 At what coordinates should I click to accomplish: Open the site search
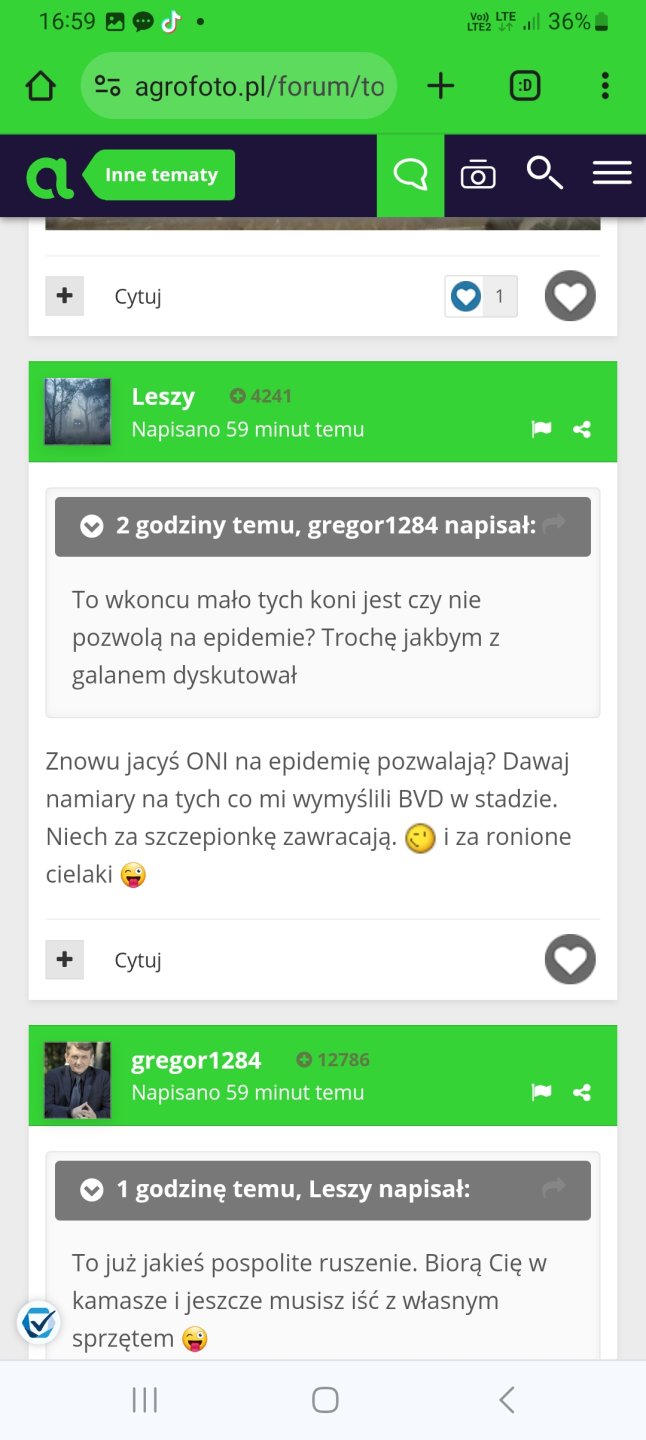click(x=544, y=174)
